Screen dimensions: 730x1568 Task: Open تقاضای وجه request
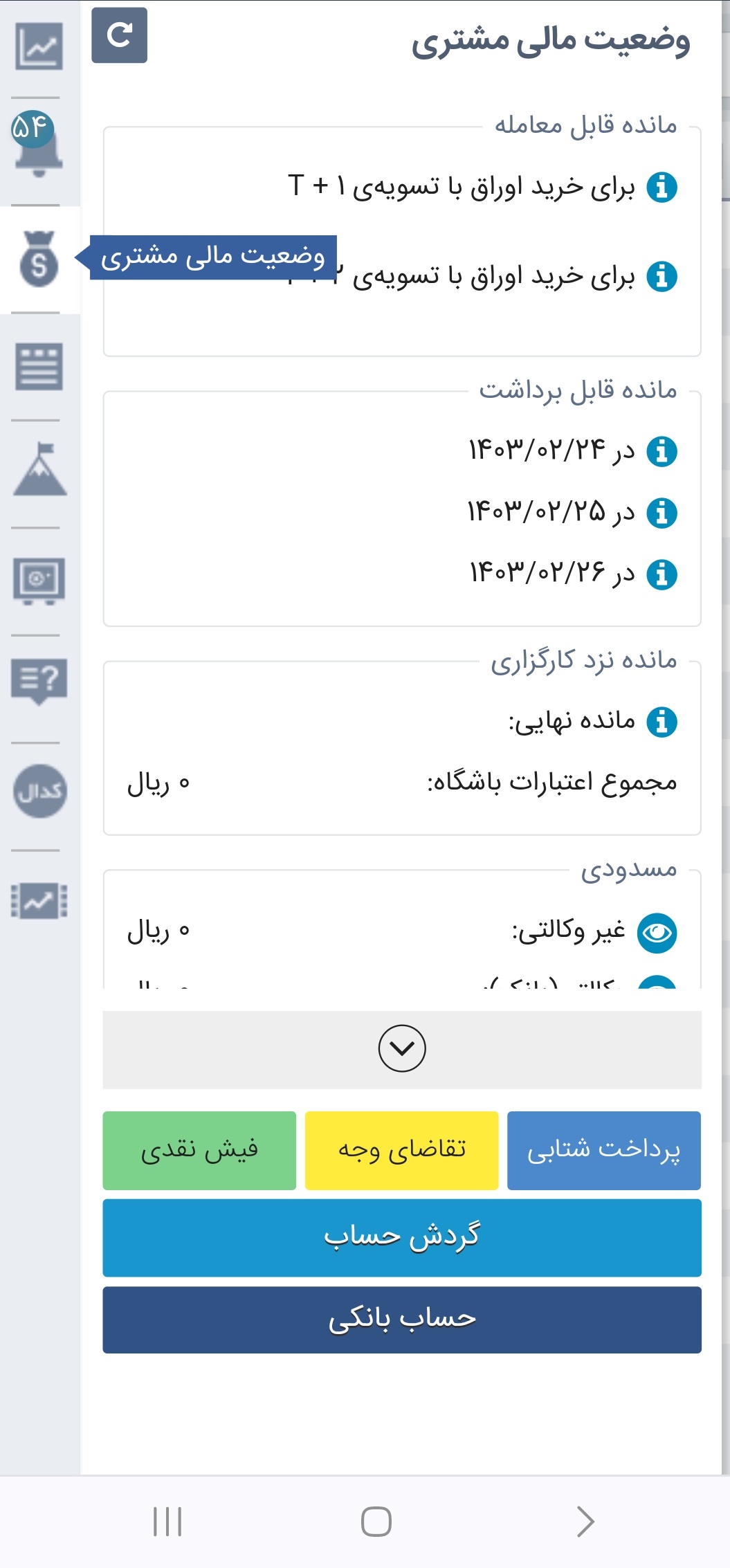pyautogui.click(x=401, y=1150)
